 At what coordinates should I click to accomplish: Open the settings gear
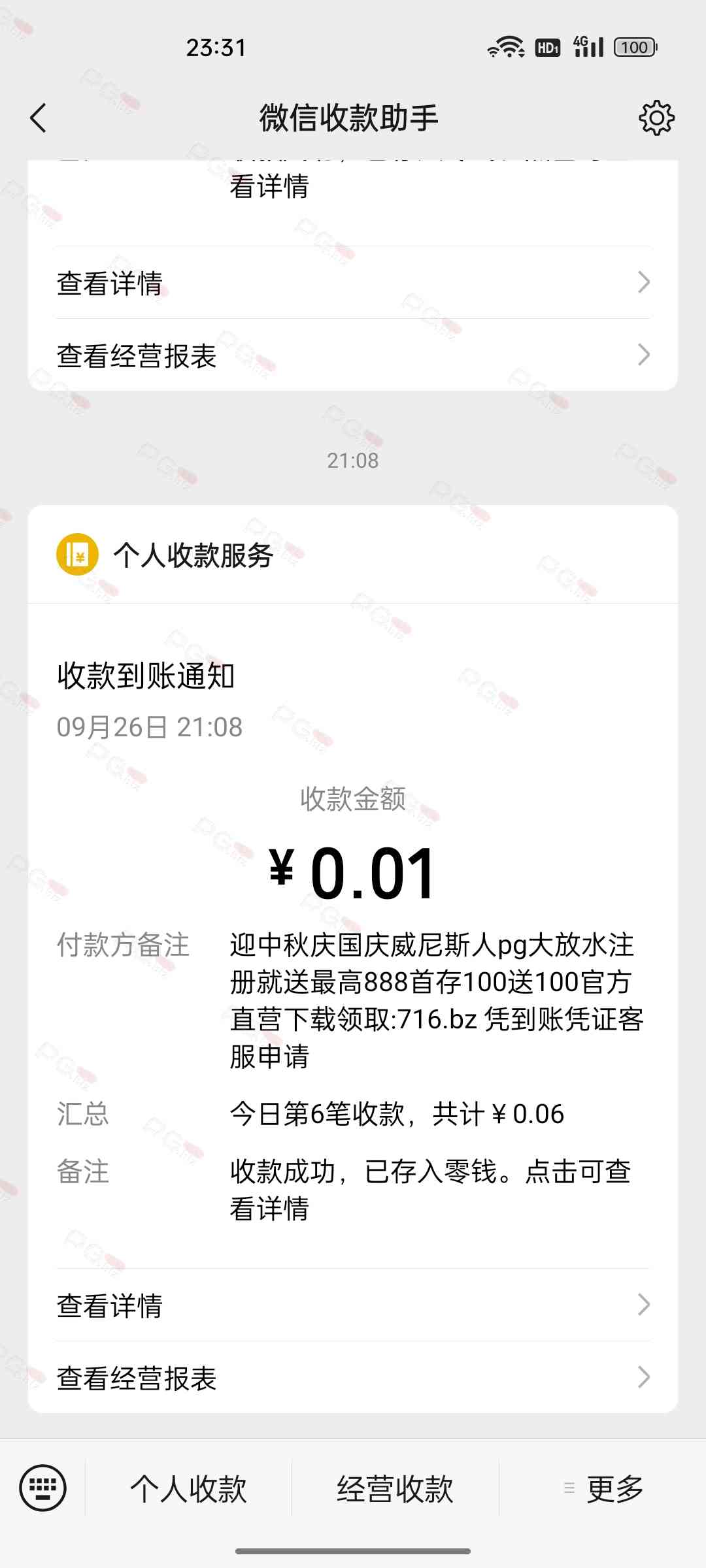pos(656,118)
